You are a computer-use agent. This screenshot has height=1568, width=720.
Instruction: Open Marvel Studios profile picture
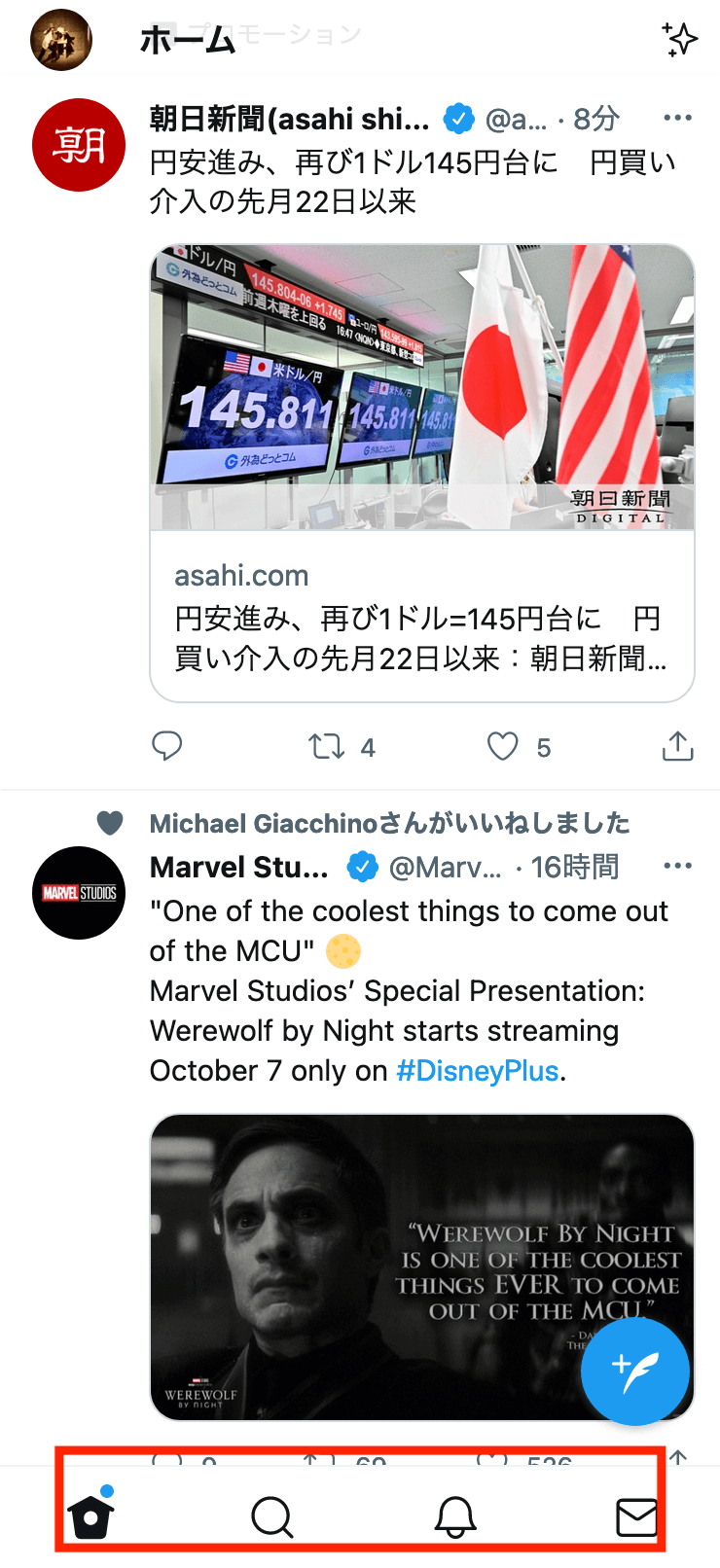79,892
